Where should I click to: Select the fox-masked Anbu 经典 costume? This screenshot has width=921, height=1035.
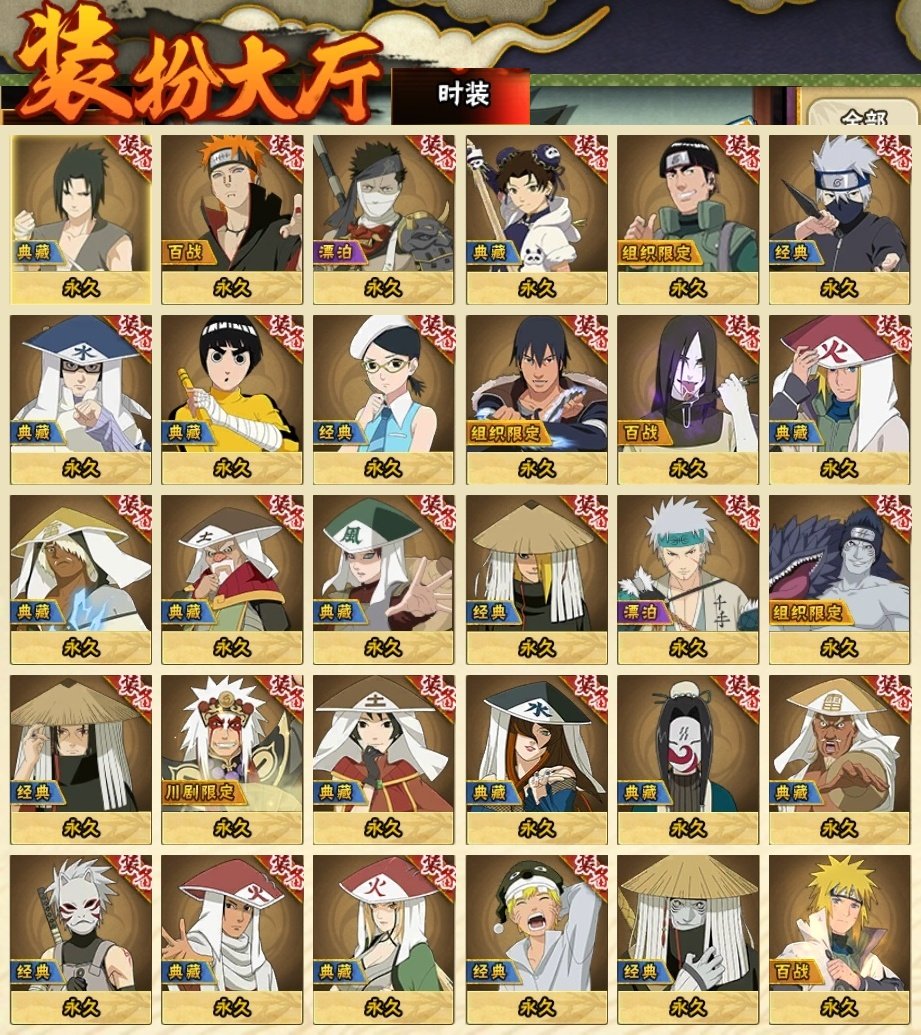80,938
